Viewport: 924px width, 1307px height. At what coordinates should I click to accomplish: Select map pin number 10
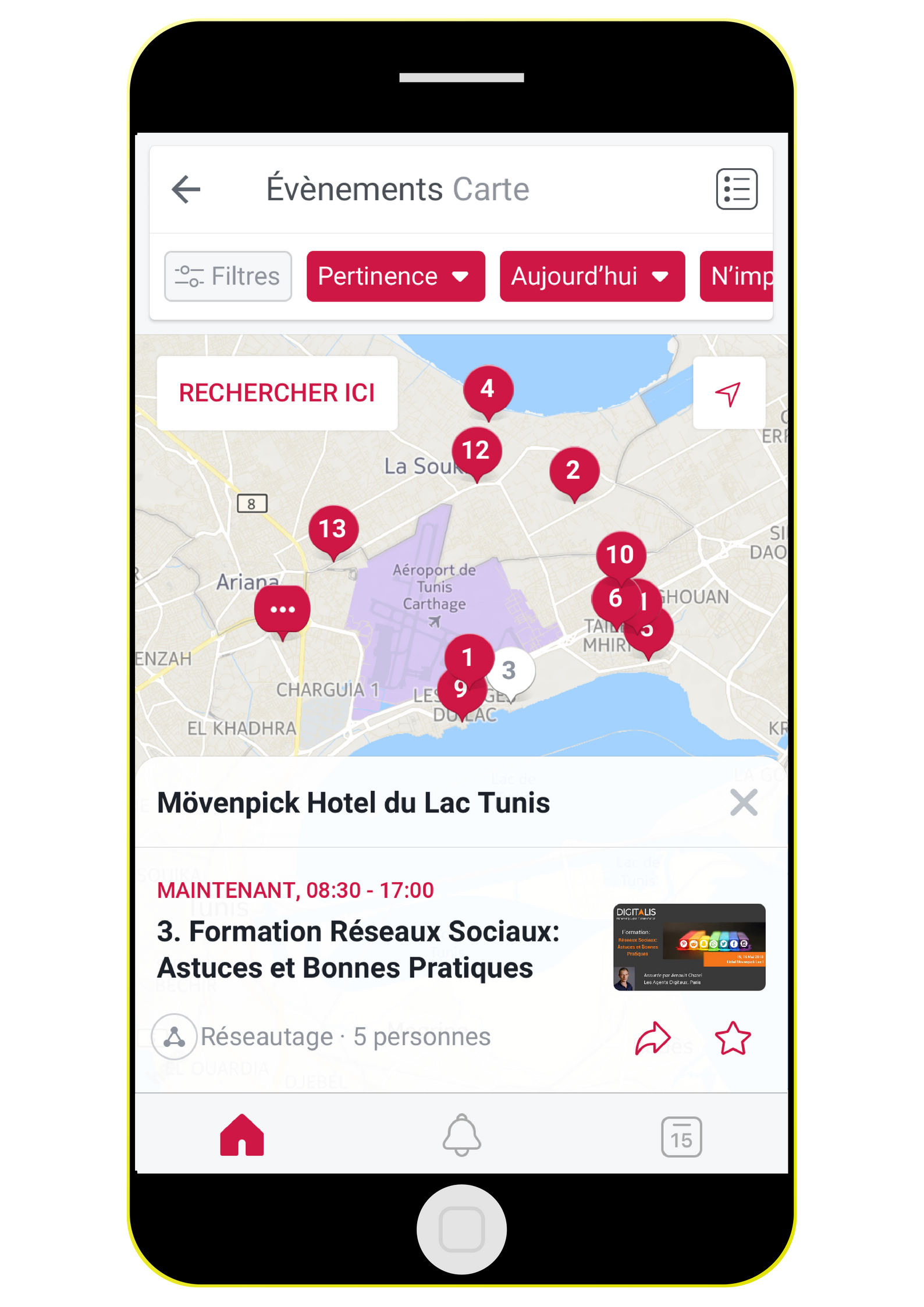click(x=620, y=553)
